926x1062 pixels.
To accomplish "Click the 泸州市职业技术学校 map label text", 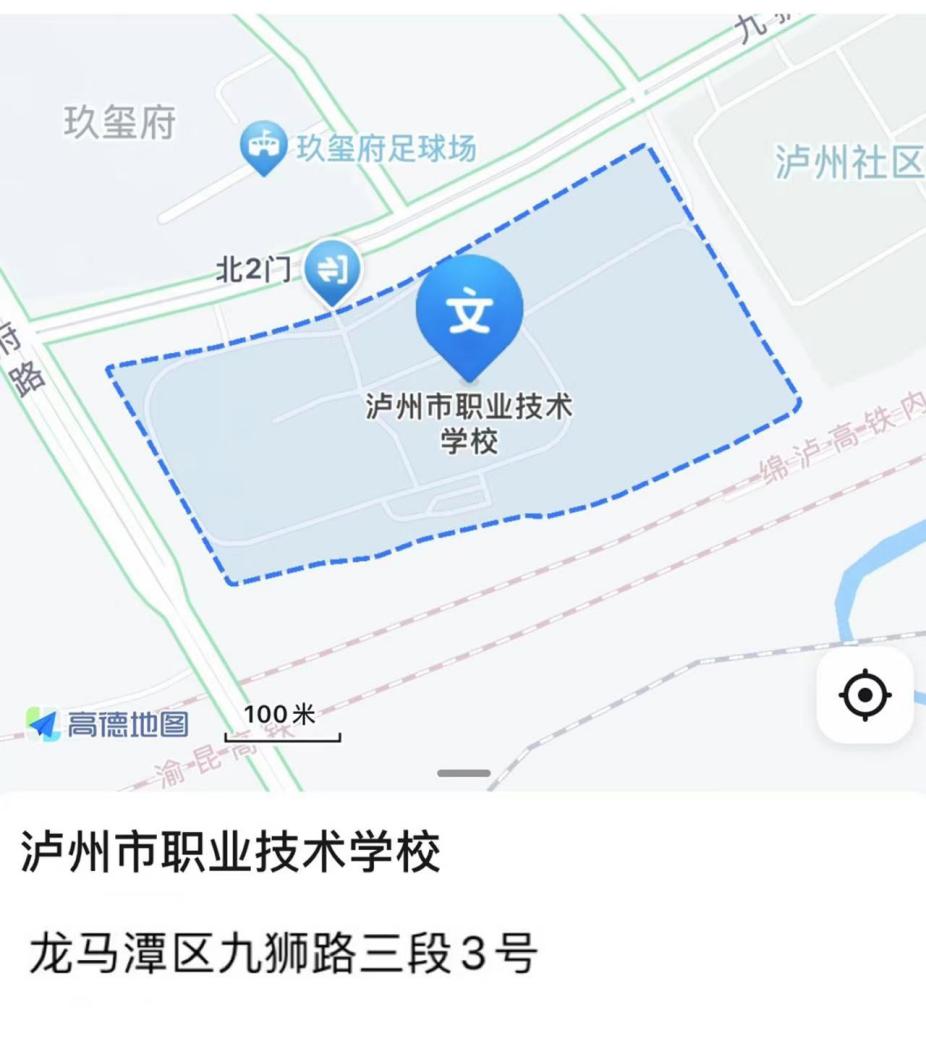I will click(x=466, y=420).
